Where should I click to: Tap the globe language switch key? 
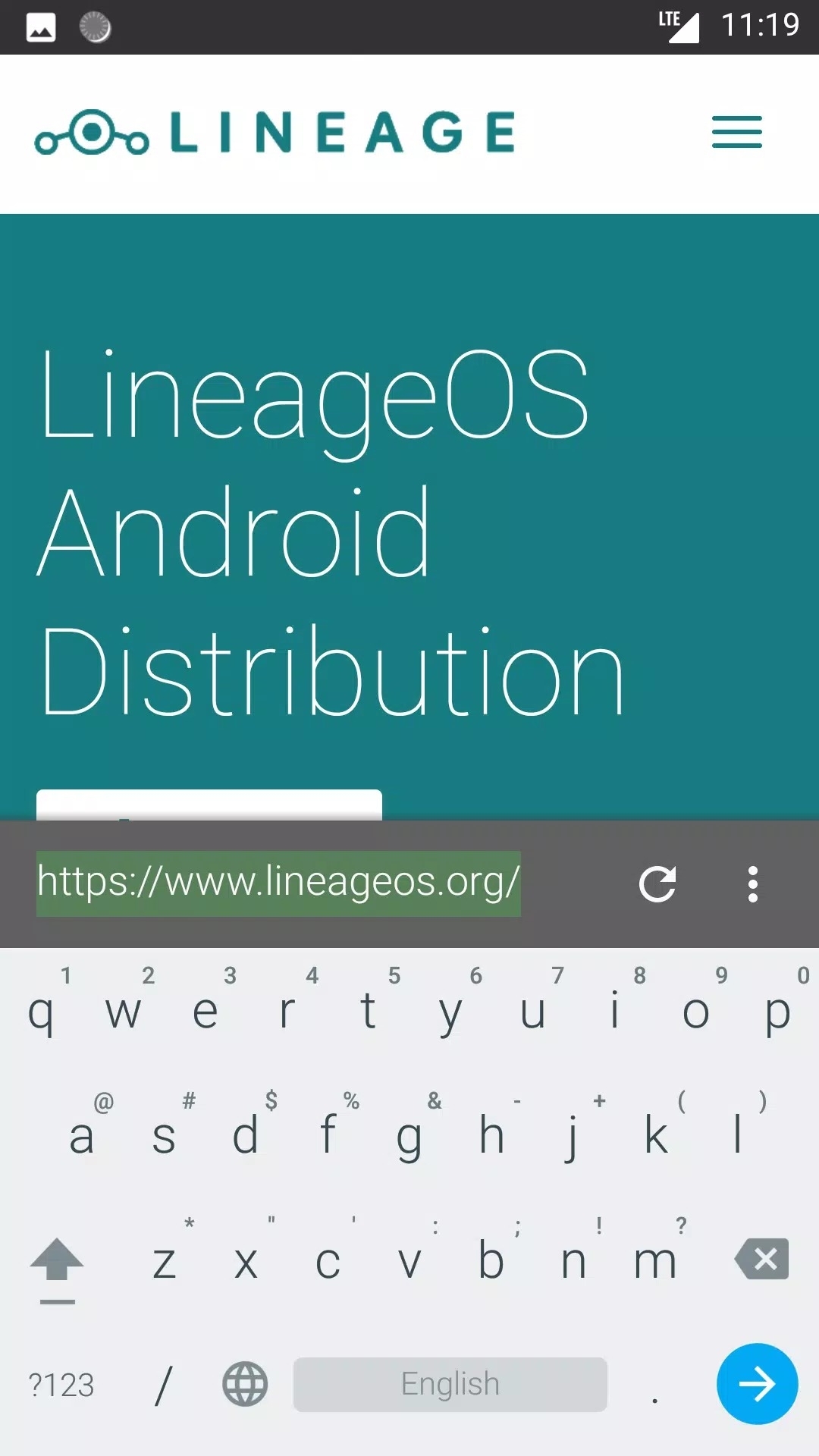point(245,1385)
